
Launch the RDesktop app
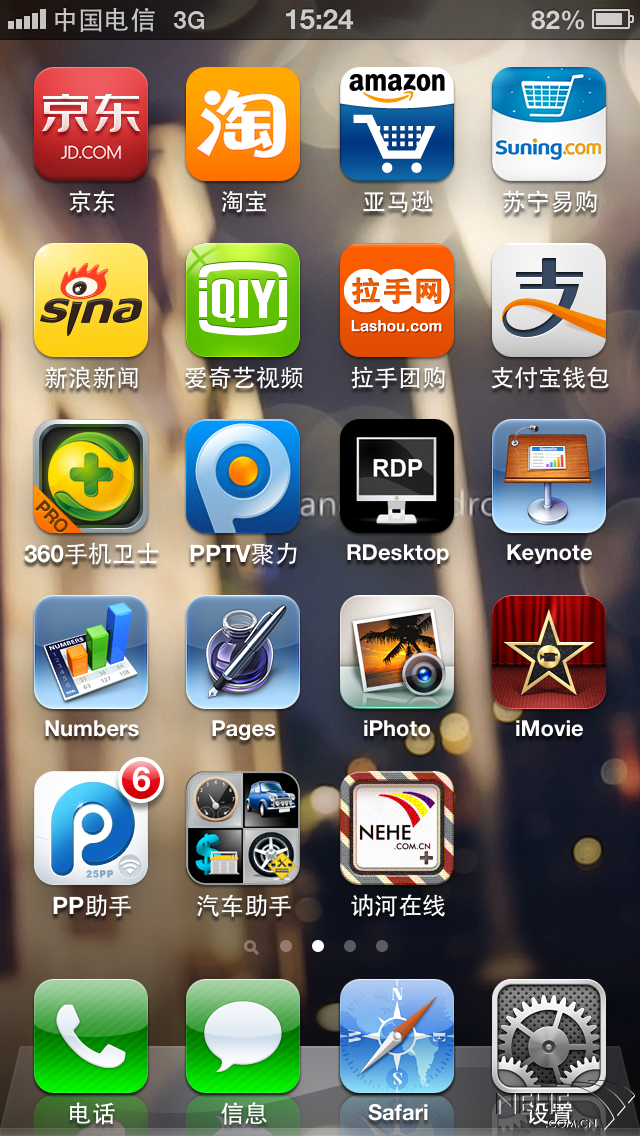[397, 476]
